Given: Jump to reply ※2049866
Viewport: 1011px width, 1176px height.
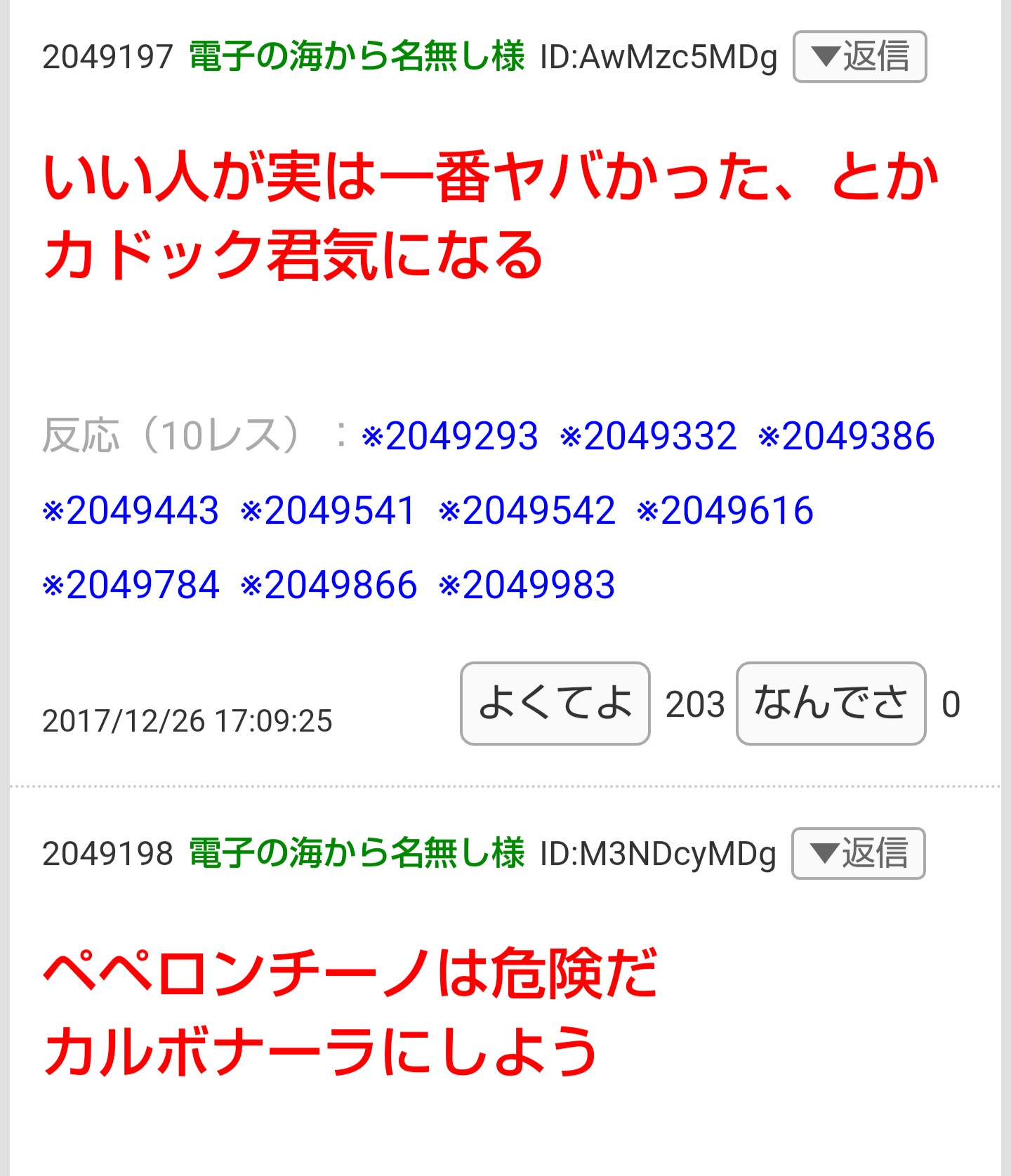Looking at the screenshot, I should point(329,585).
